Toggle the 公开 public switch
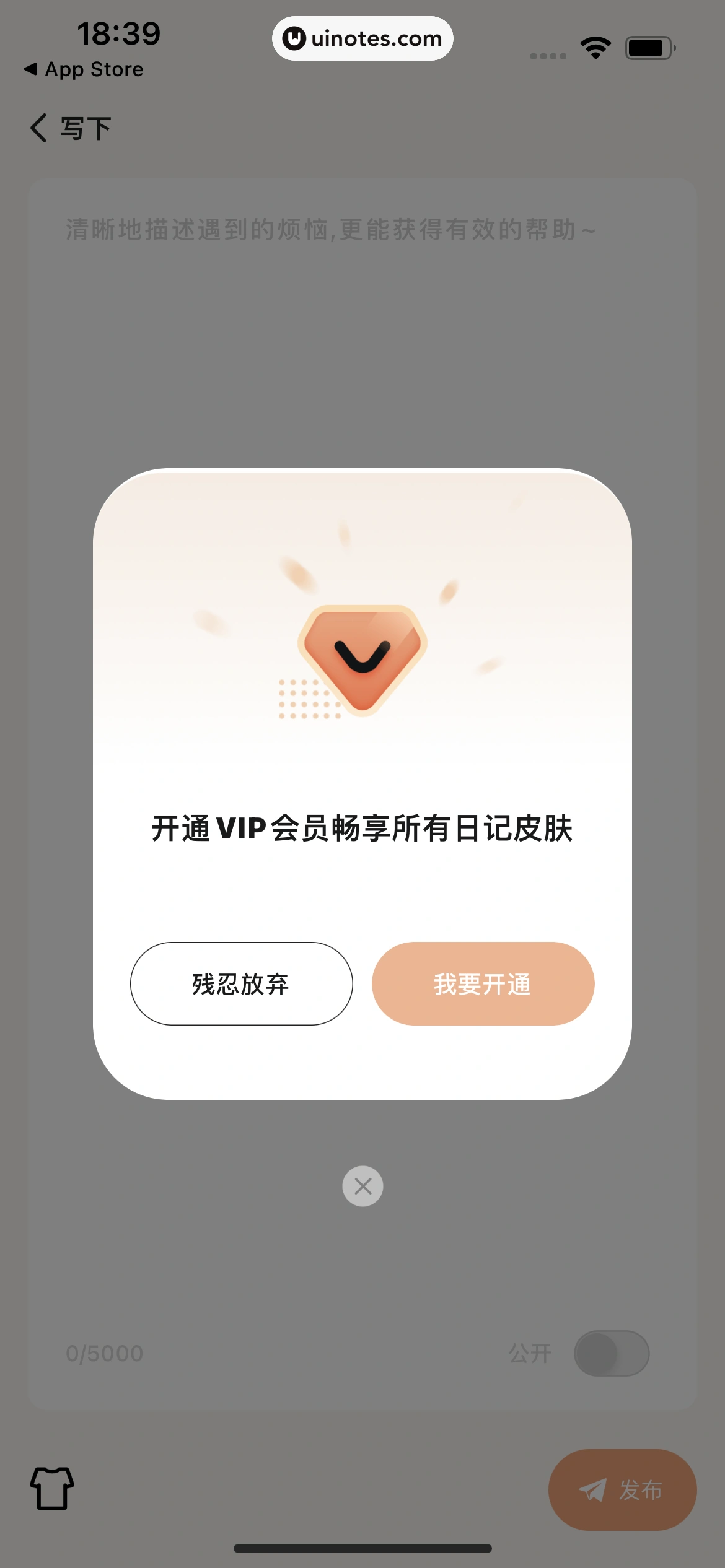Screen dimensions: 725x1568 click(611, 1353)
